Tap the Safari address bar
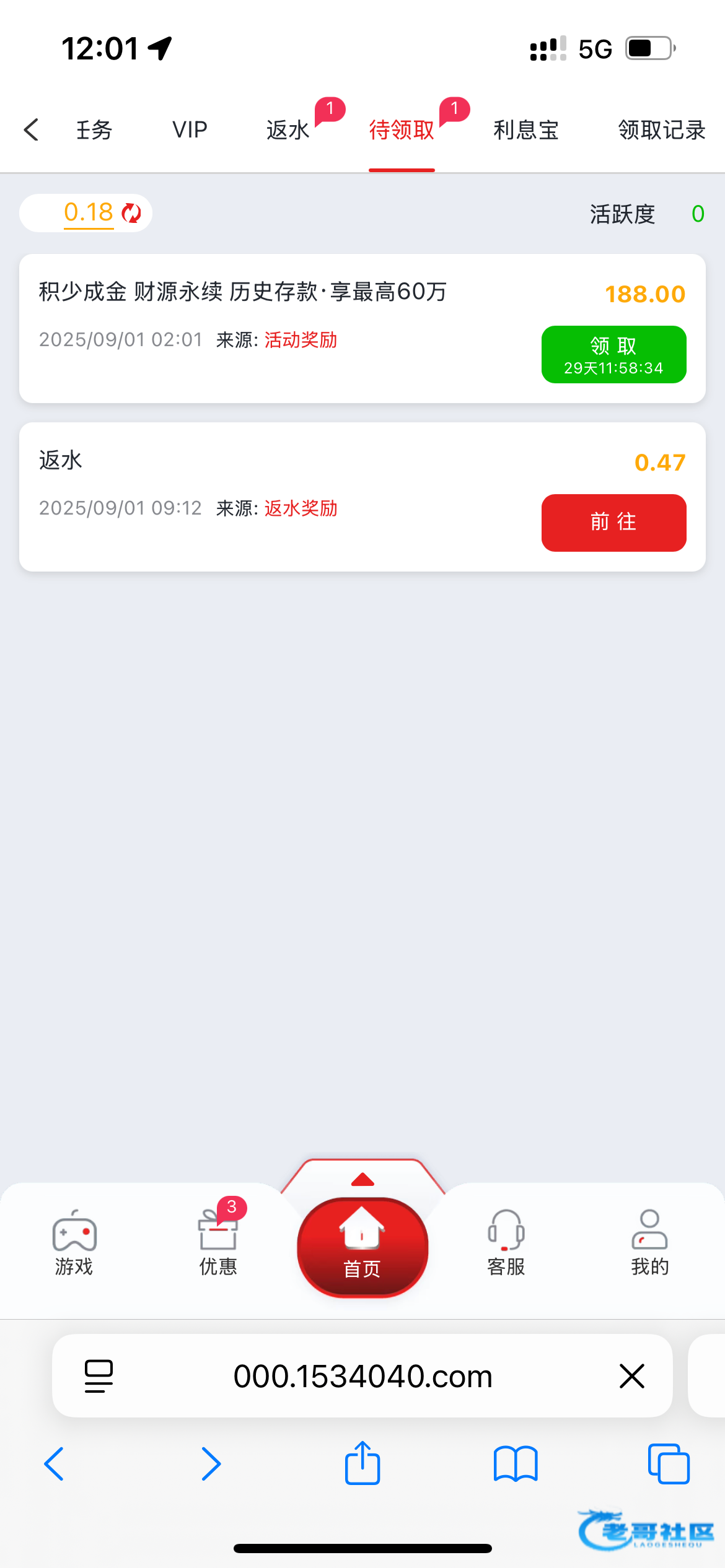The image size is (725, 1568). tap(362, 1376)
